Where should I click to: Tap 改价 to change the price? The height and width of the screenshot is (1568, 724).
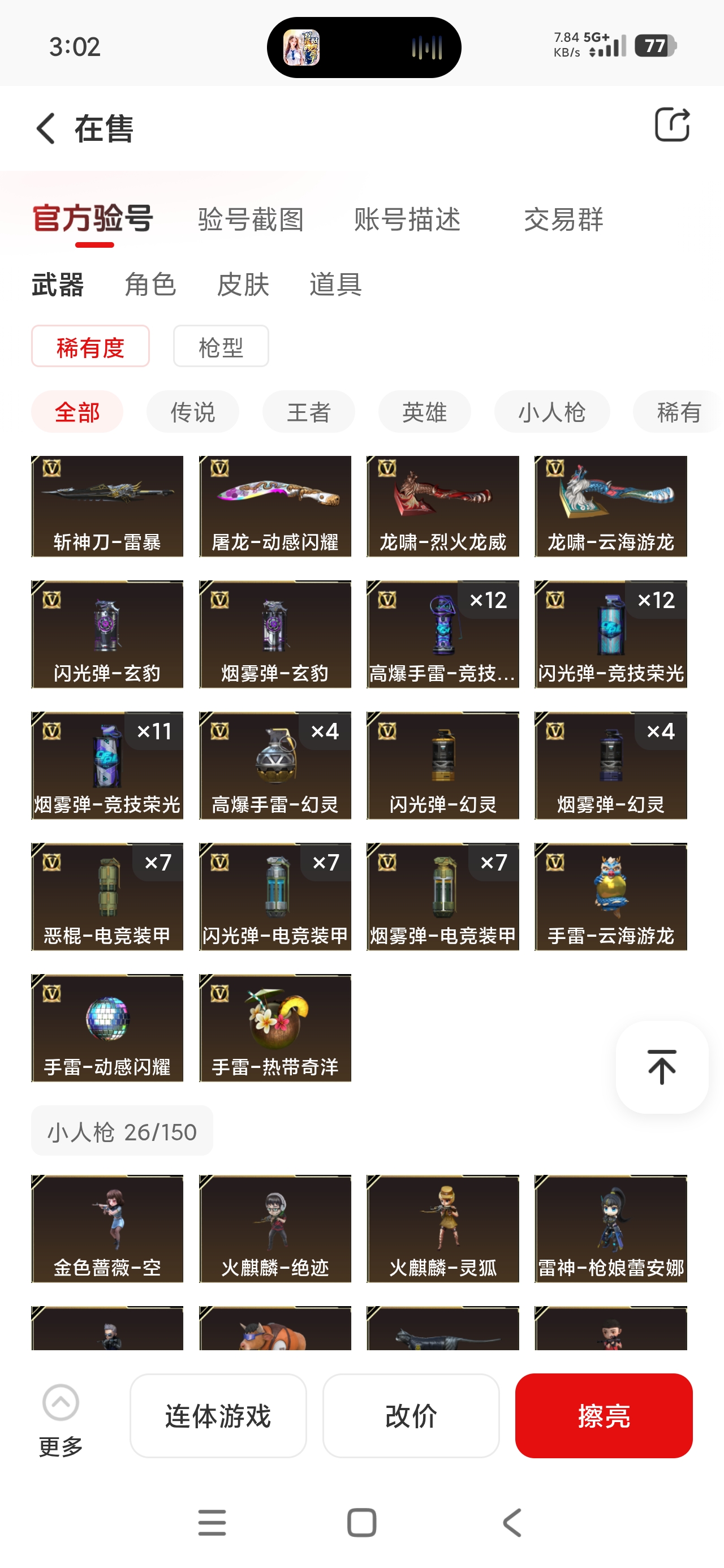click(411, 1415)
